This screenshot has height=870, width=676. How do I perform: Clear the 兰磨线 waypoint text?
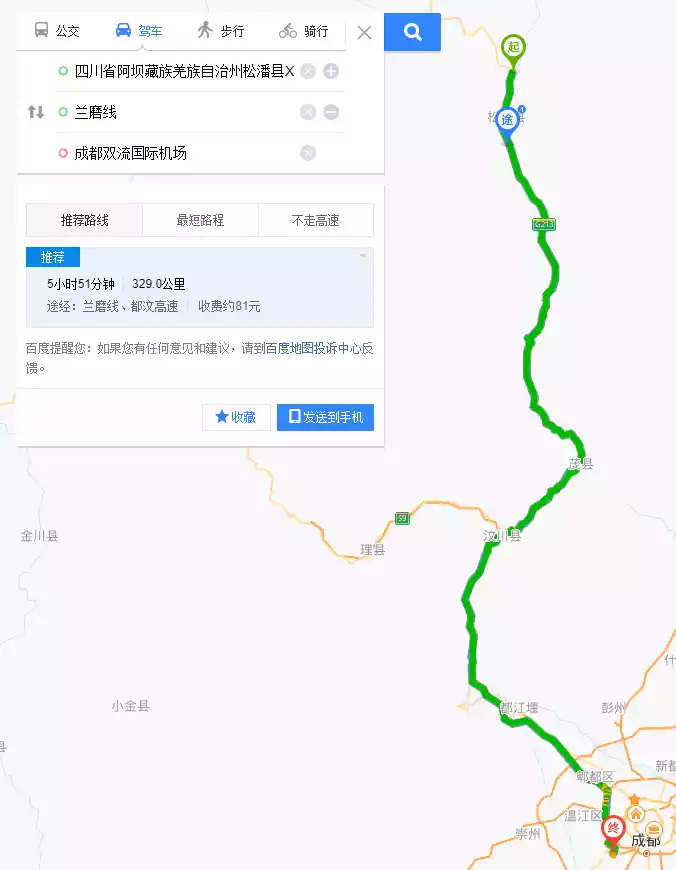point(308,112)
